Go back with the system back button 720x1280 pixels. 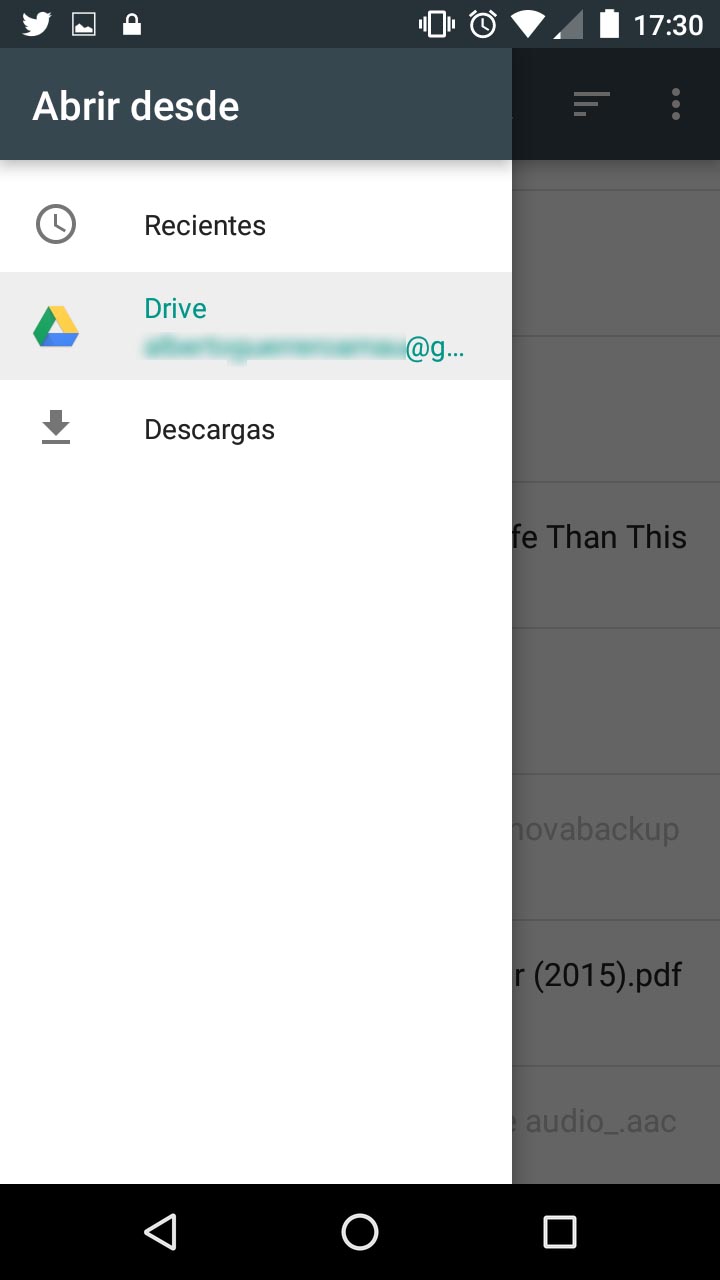click(x=160, y=1232)
